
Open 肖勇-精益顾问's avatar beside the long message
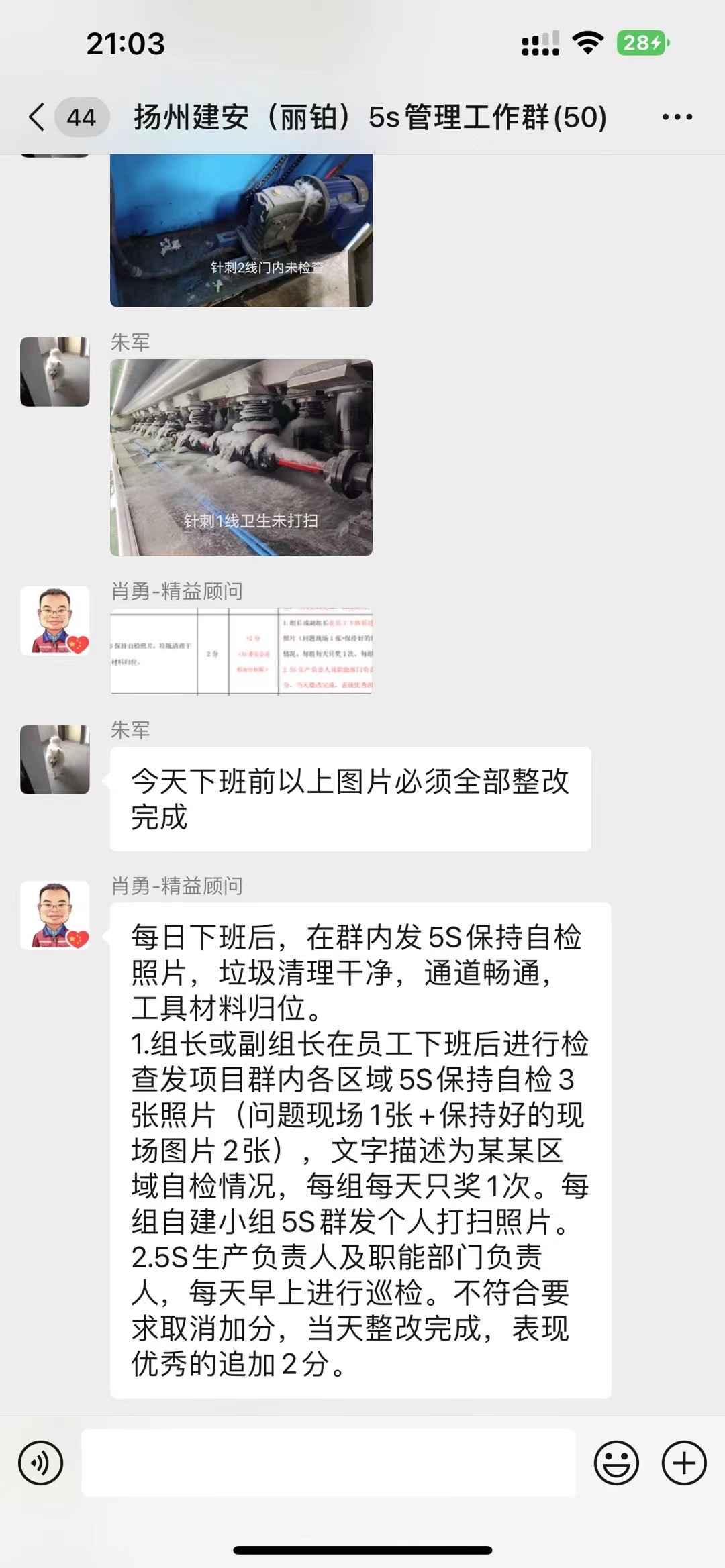pyautogui.click(x=55, y=916)
